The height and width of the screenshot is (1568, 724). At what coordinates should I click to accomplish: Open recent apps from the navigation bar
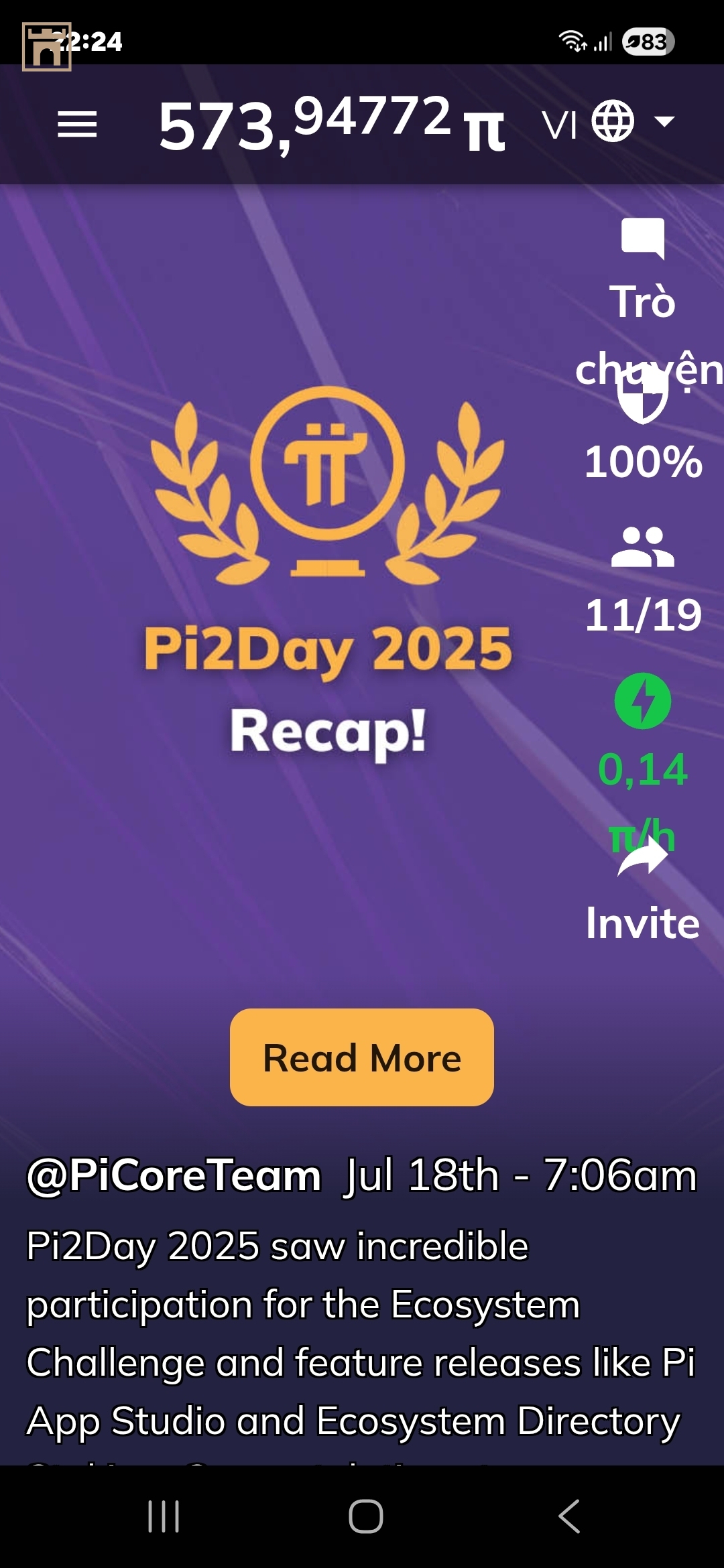pyautogui.click(x=164, y=1516)
